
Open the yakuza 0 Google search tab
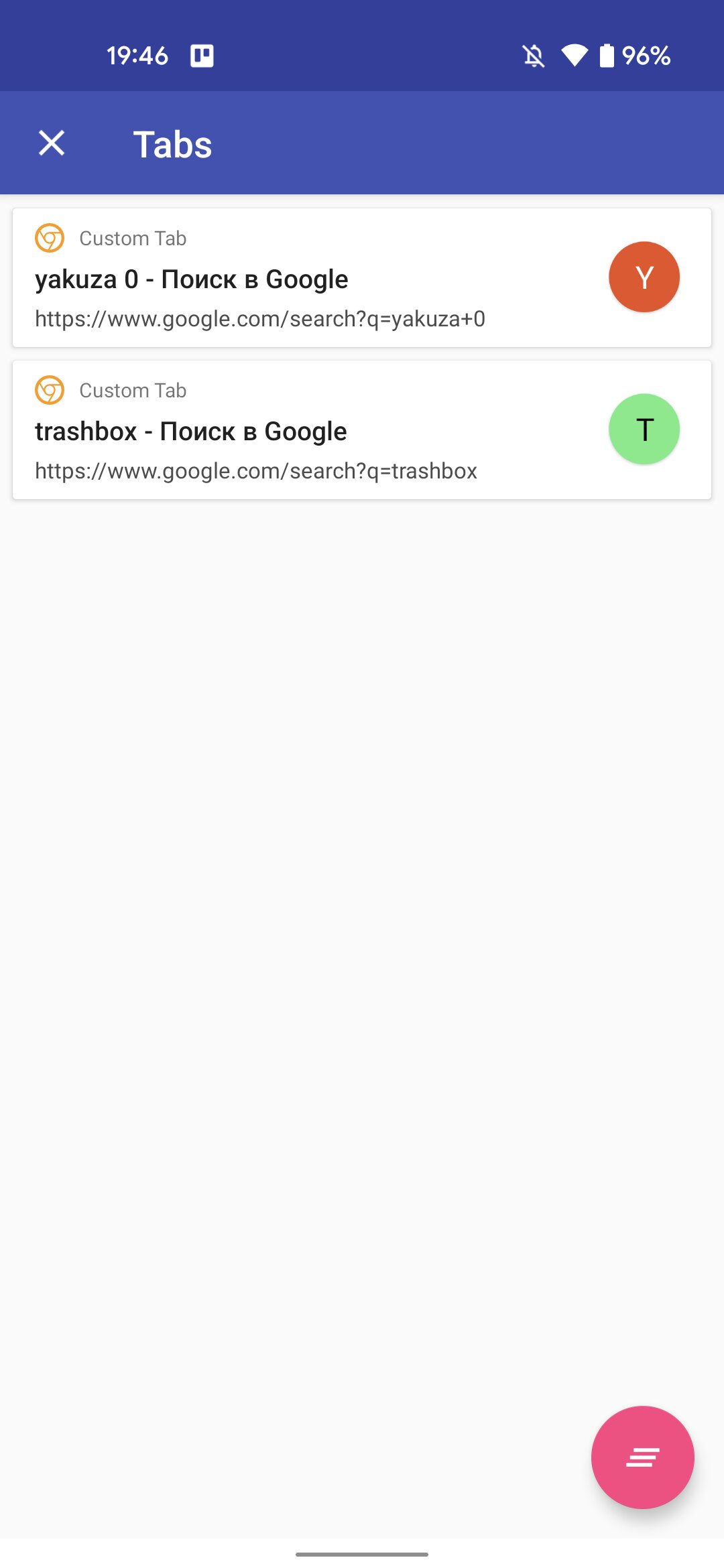[x=362, y=278]
